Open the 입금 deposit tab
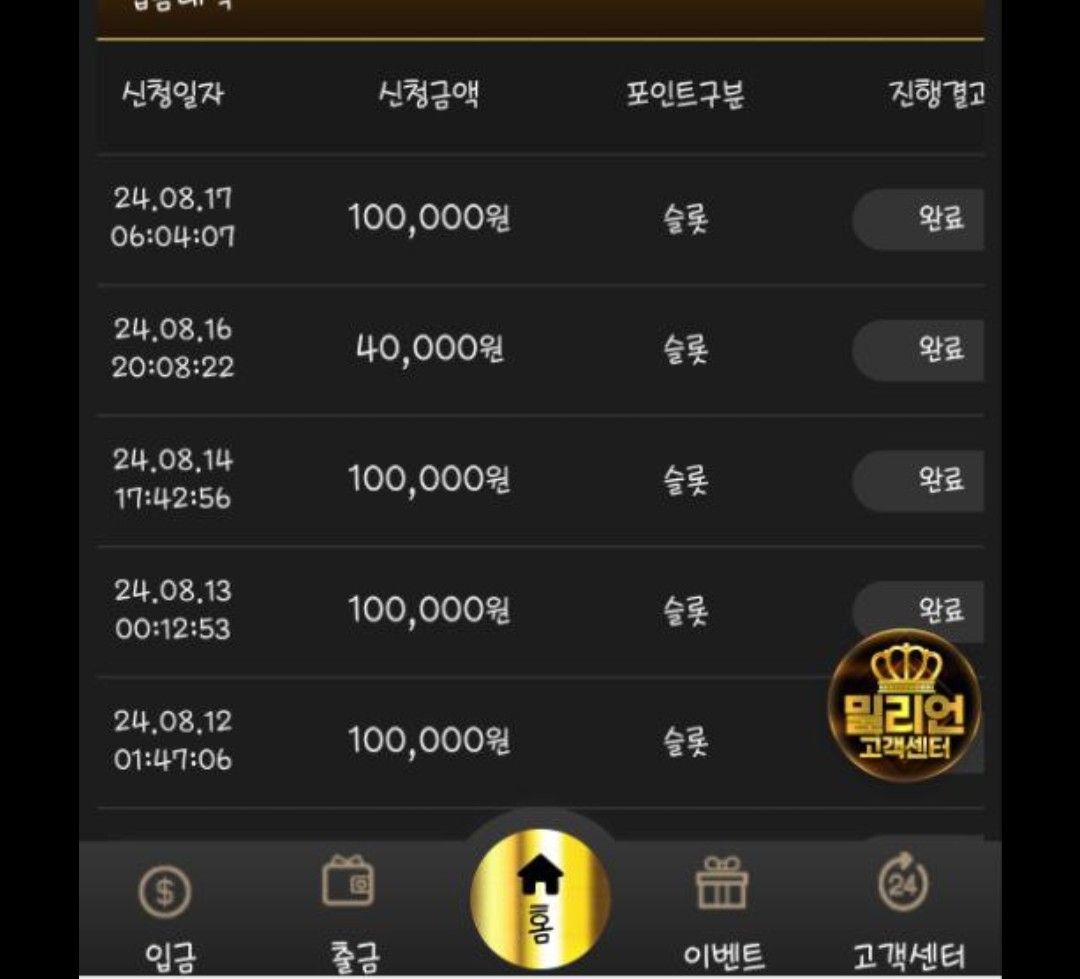 click(167, 916)
